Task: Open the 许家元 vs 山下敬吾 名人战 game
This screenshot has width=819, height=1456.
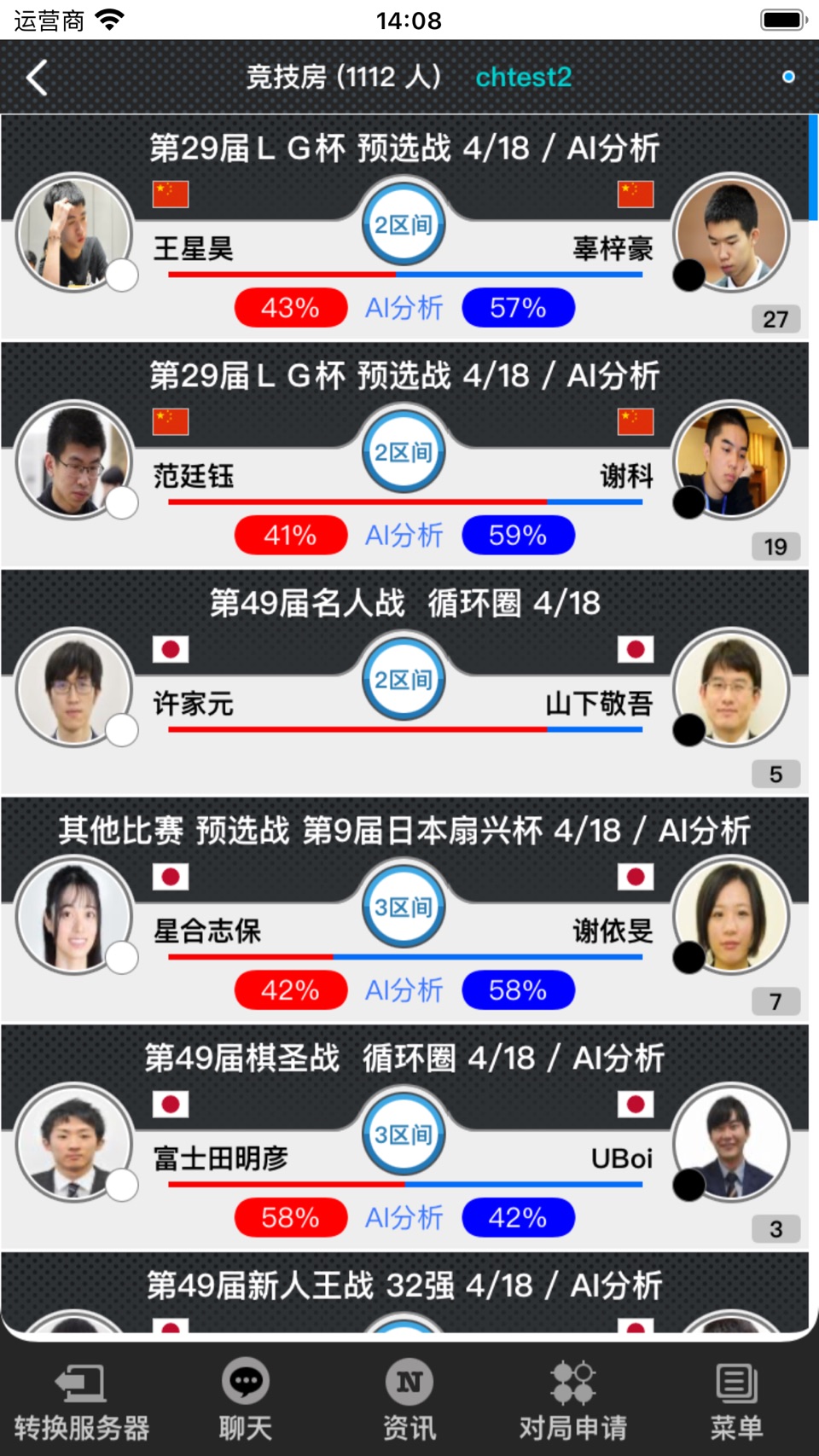Action: pos(404,683)
